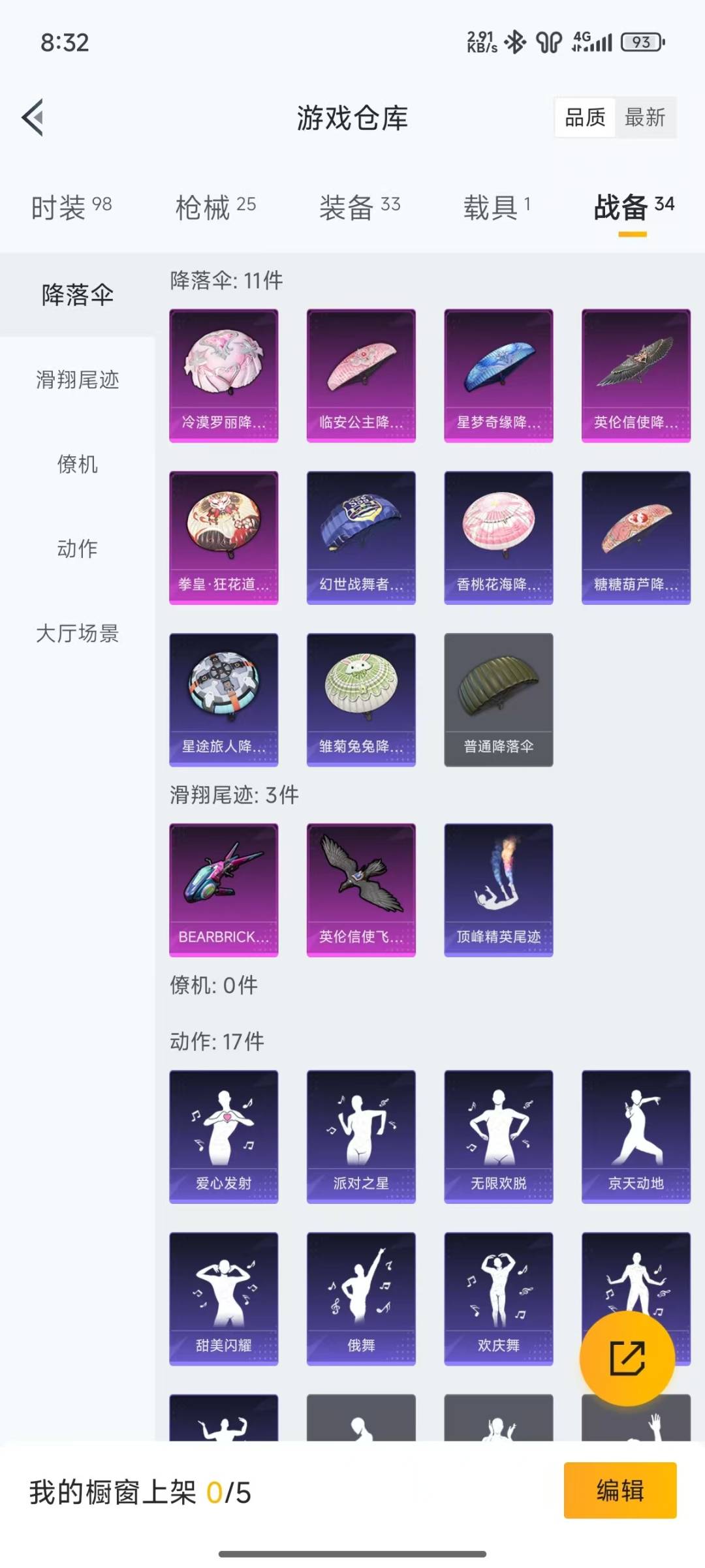
Task: Switch to the 时装 tab
Action: click(71, 208)
